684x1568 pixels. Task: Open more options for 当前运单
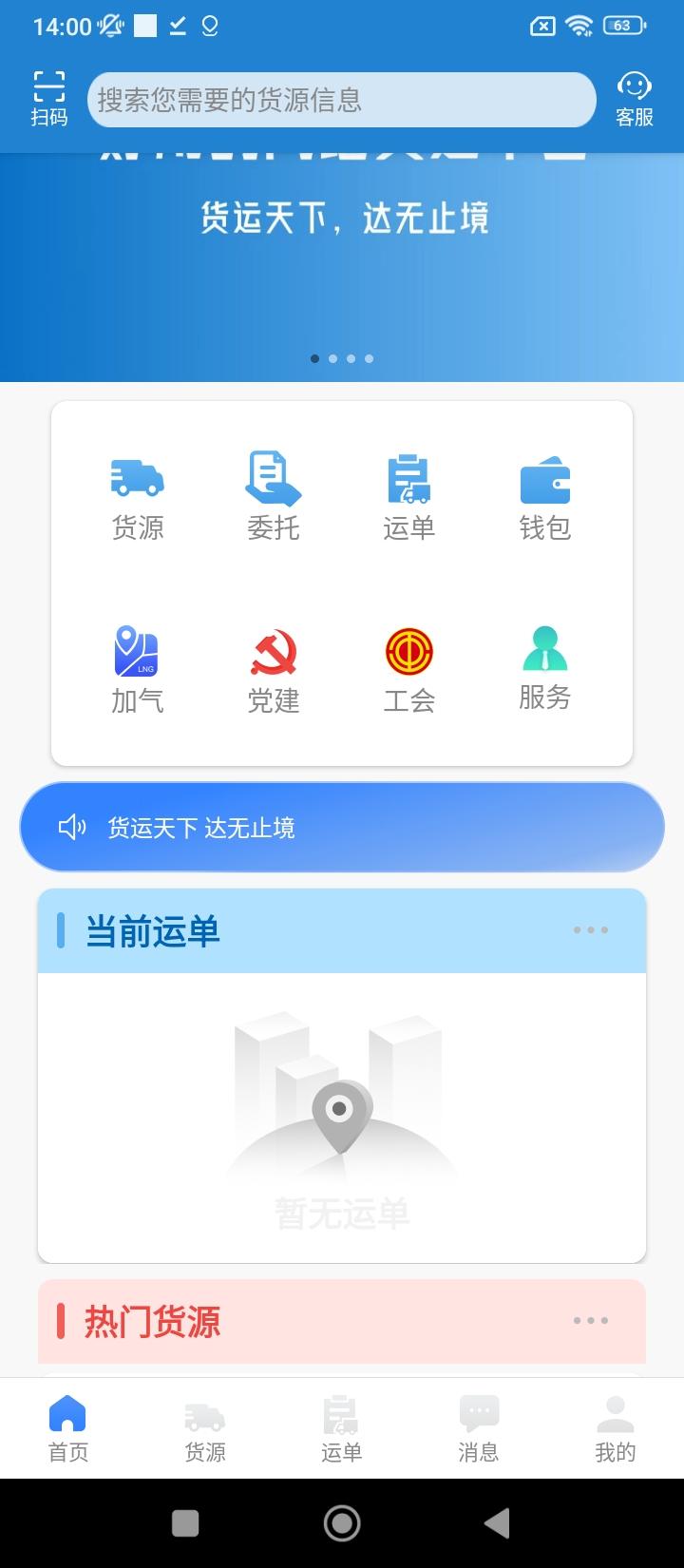pos(590,930)
